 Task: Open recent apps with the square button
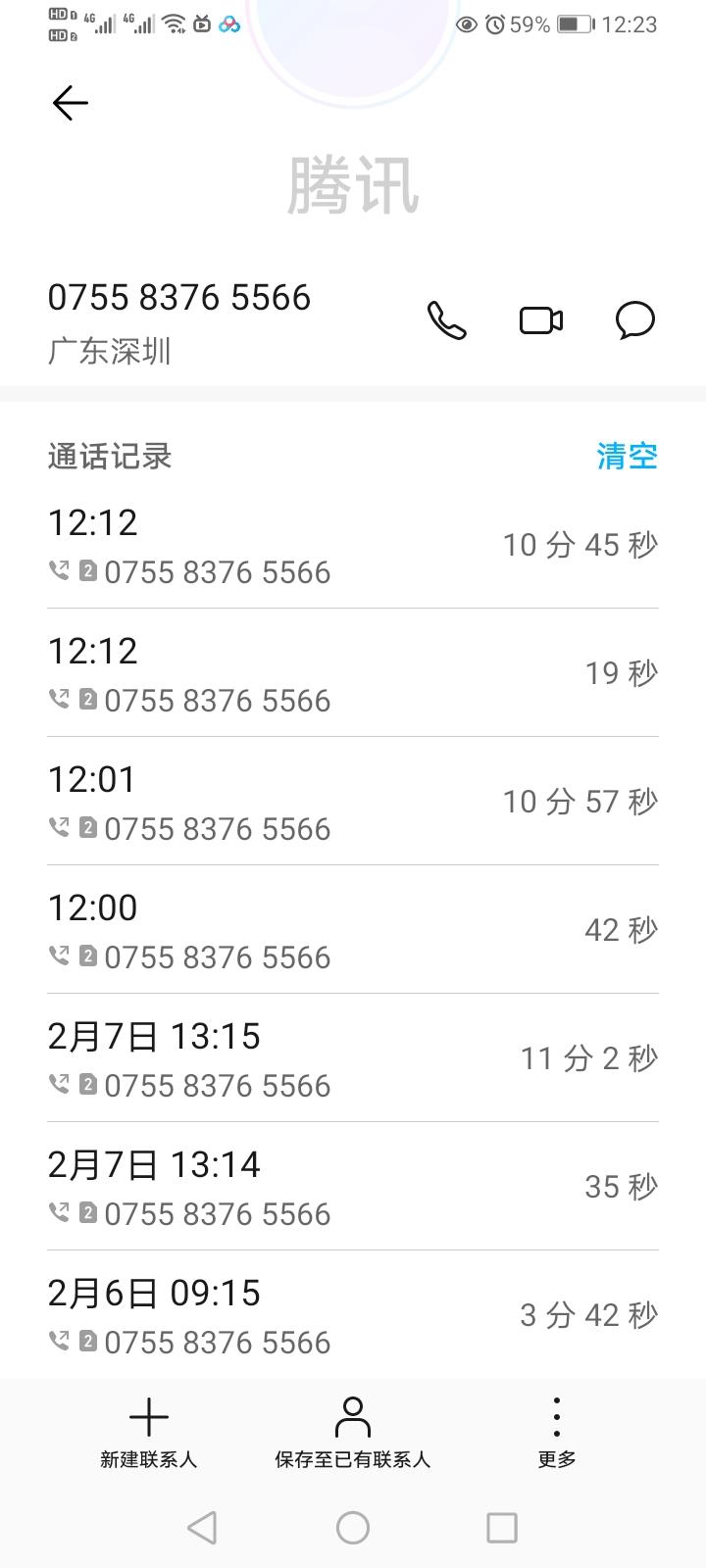coord(501,1527)
